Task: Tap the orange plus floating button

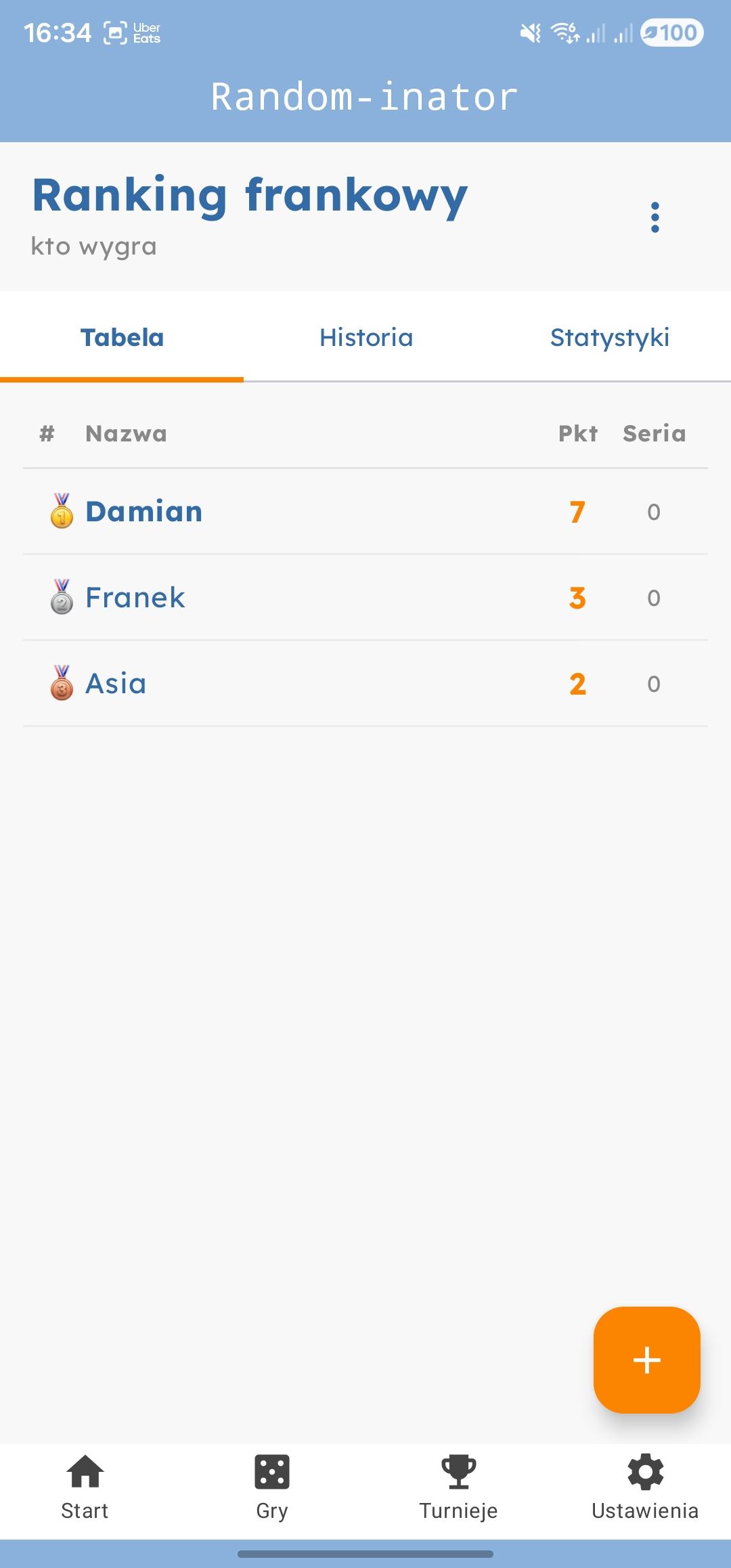Action: 646,1361
